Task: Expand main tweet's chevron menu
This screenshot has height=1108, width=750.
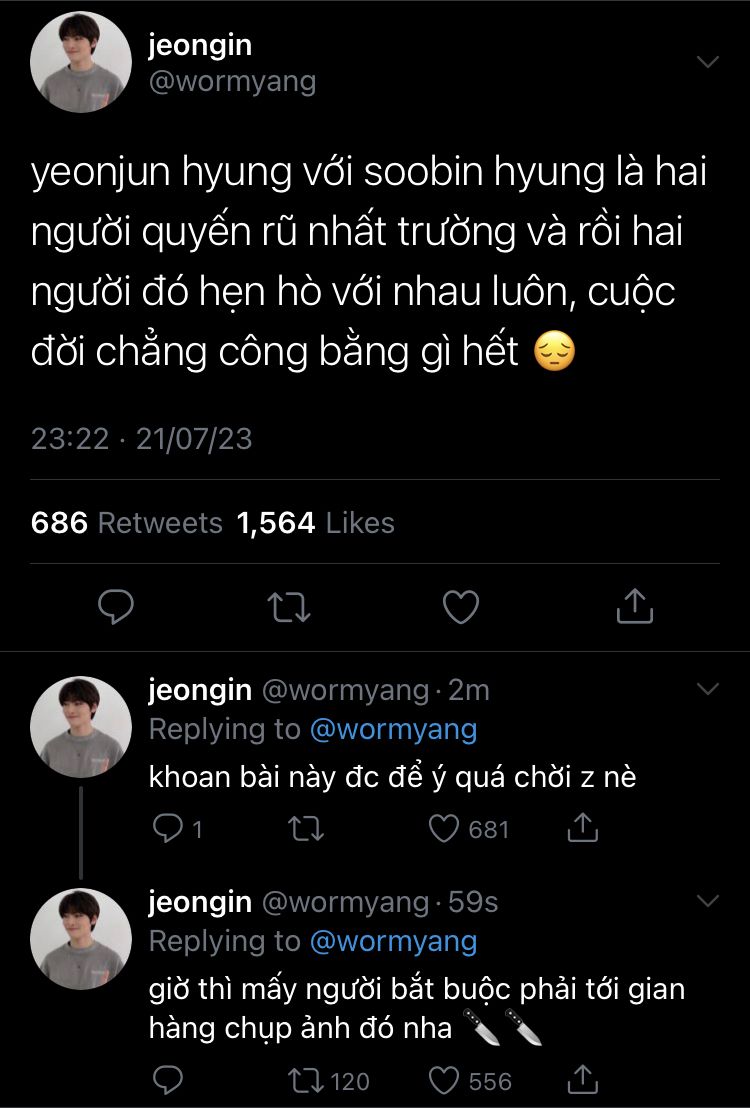Action: click(x=707, y=62)
